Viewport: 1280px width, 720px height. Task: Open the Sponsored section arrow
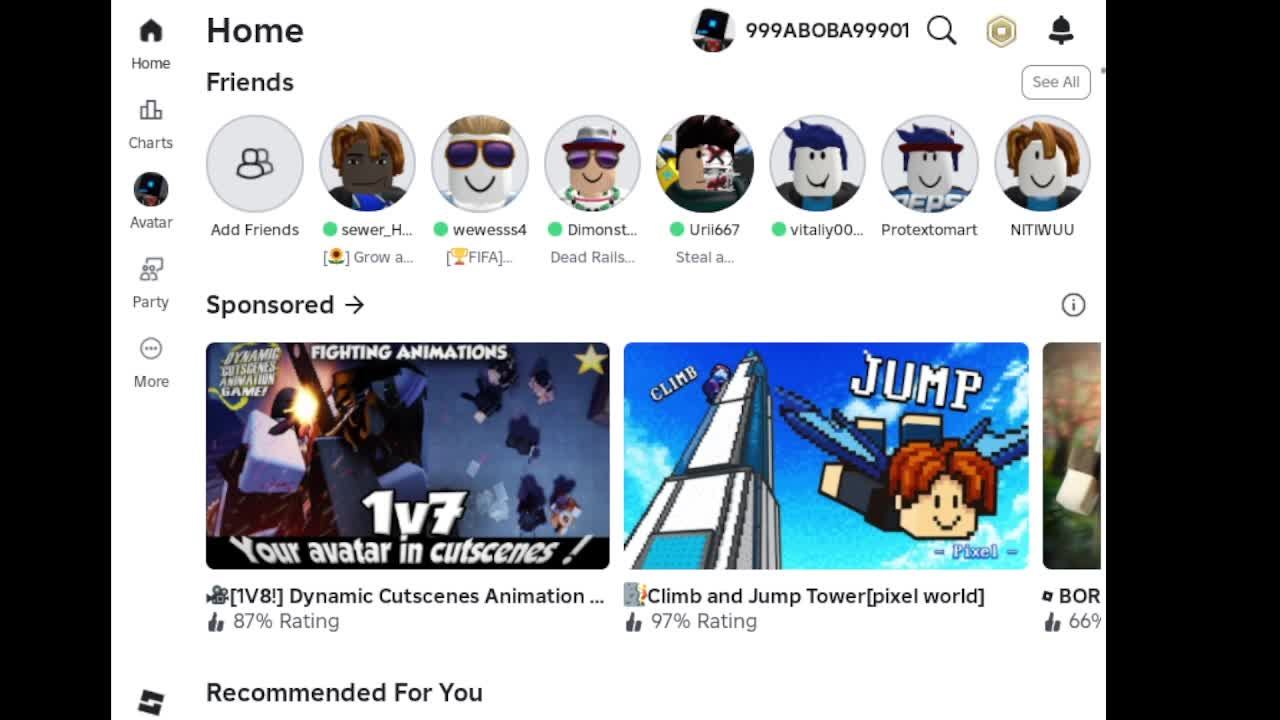[354, 305]
